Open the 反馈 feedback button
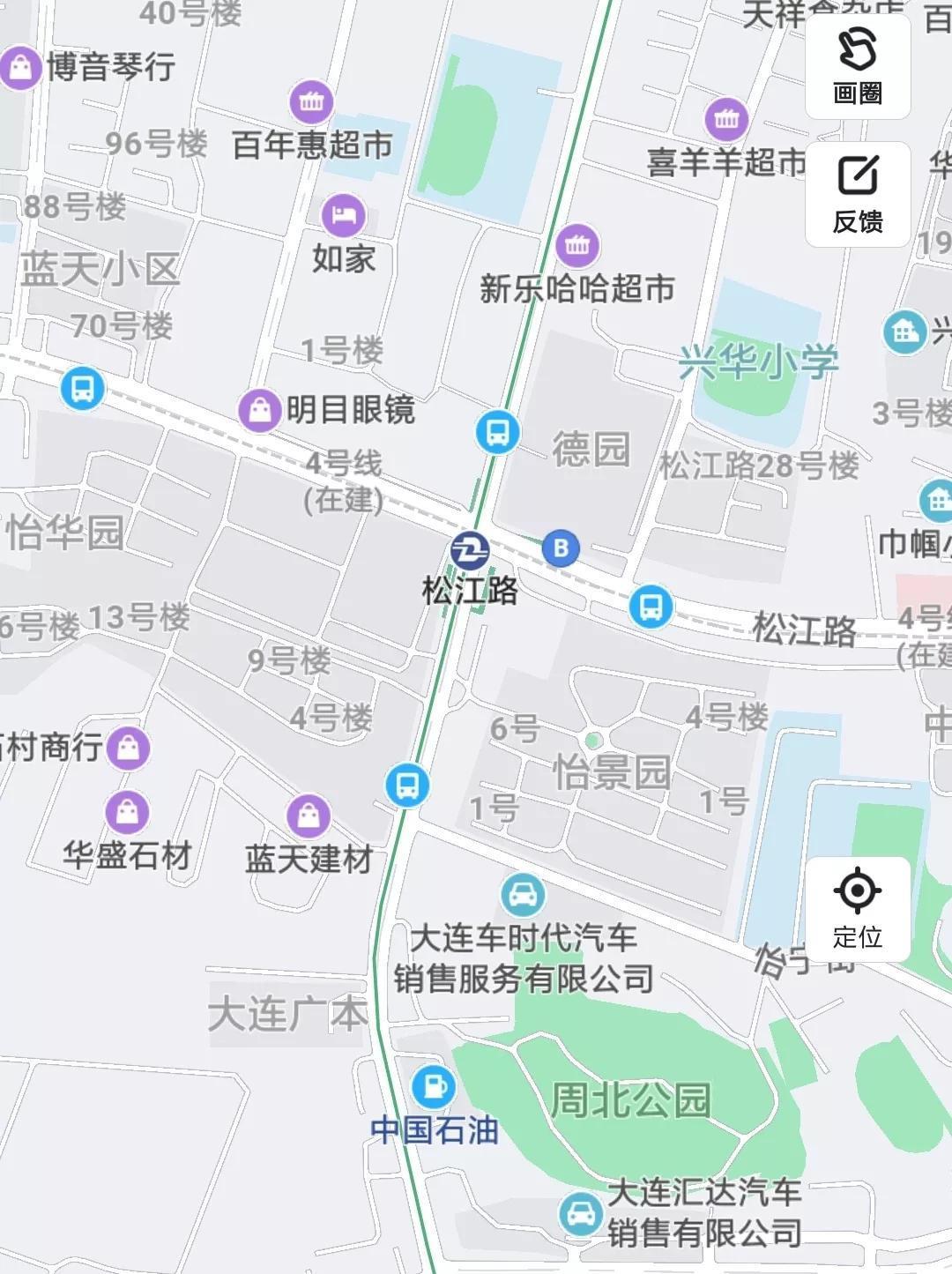 coord(857,194)
